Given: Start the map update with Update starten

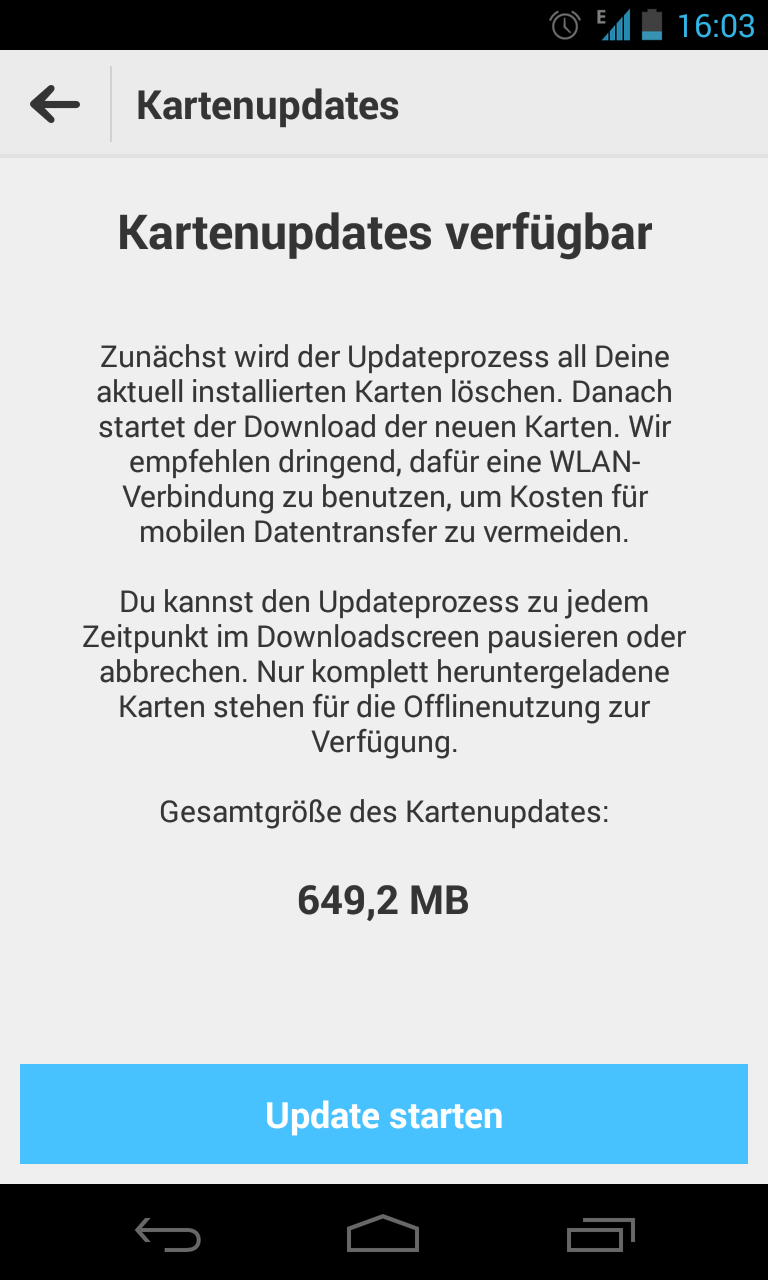Looking at the screenshot, I should tap(384, 1114).
